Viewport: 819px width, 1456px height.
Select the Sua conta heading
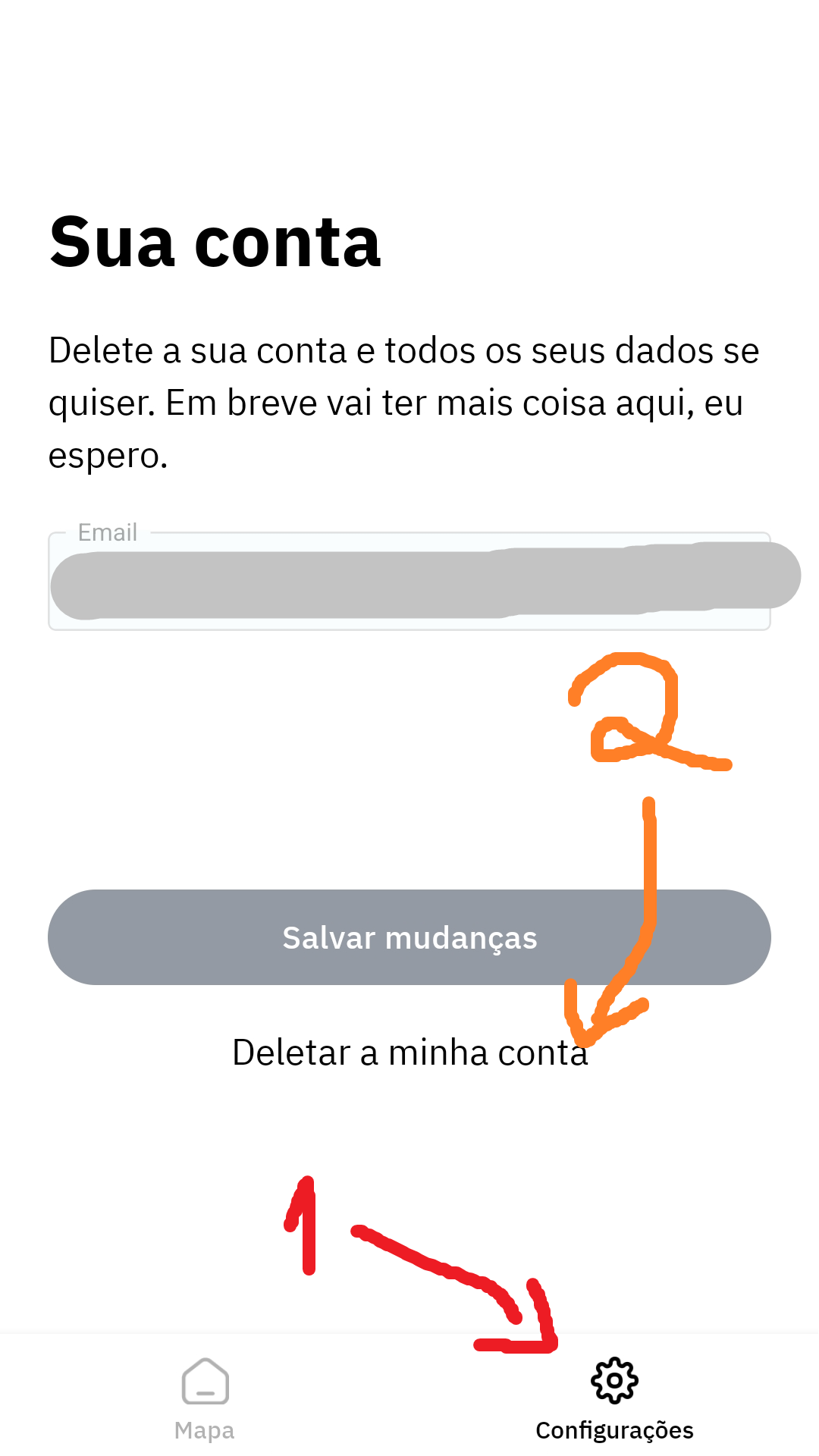coord(215,243)
